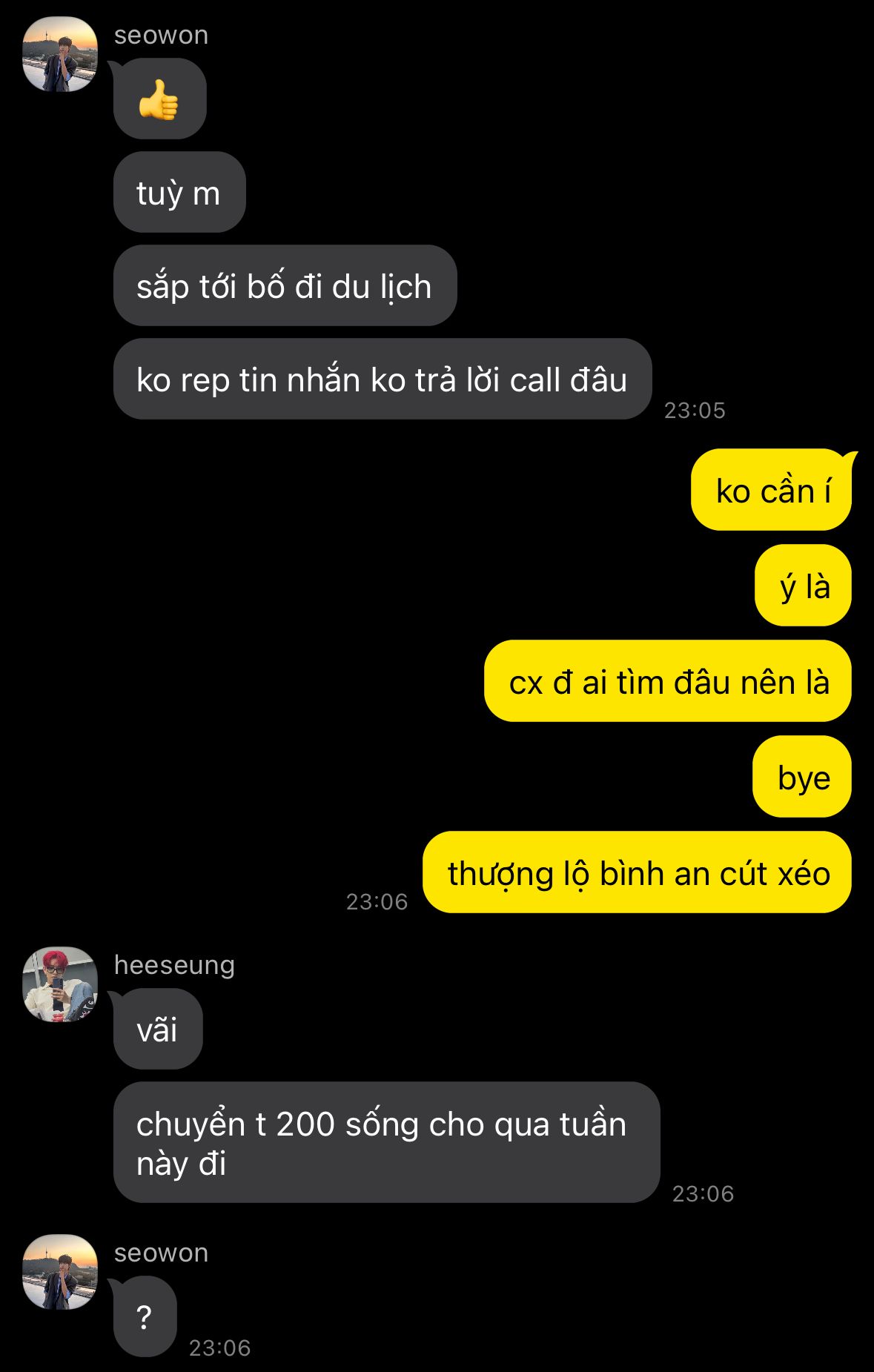
Task: Open seowon's avatar beside the thumbs-up message
Action: coord(60,54)
